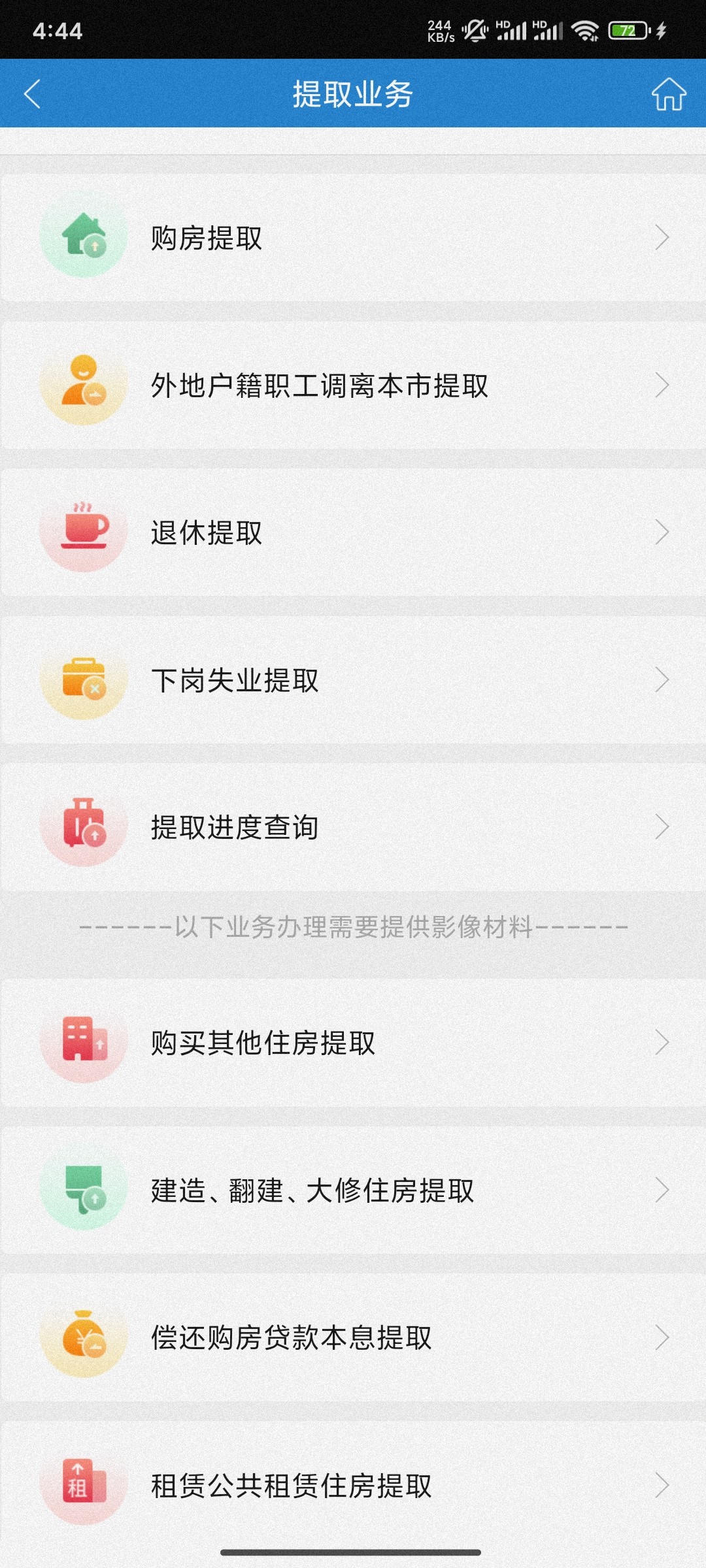Check 提取进度查询
Viewport: 706px width, 1568px height.
pyautogui.click(x=353, y=827)
